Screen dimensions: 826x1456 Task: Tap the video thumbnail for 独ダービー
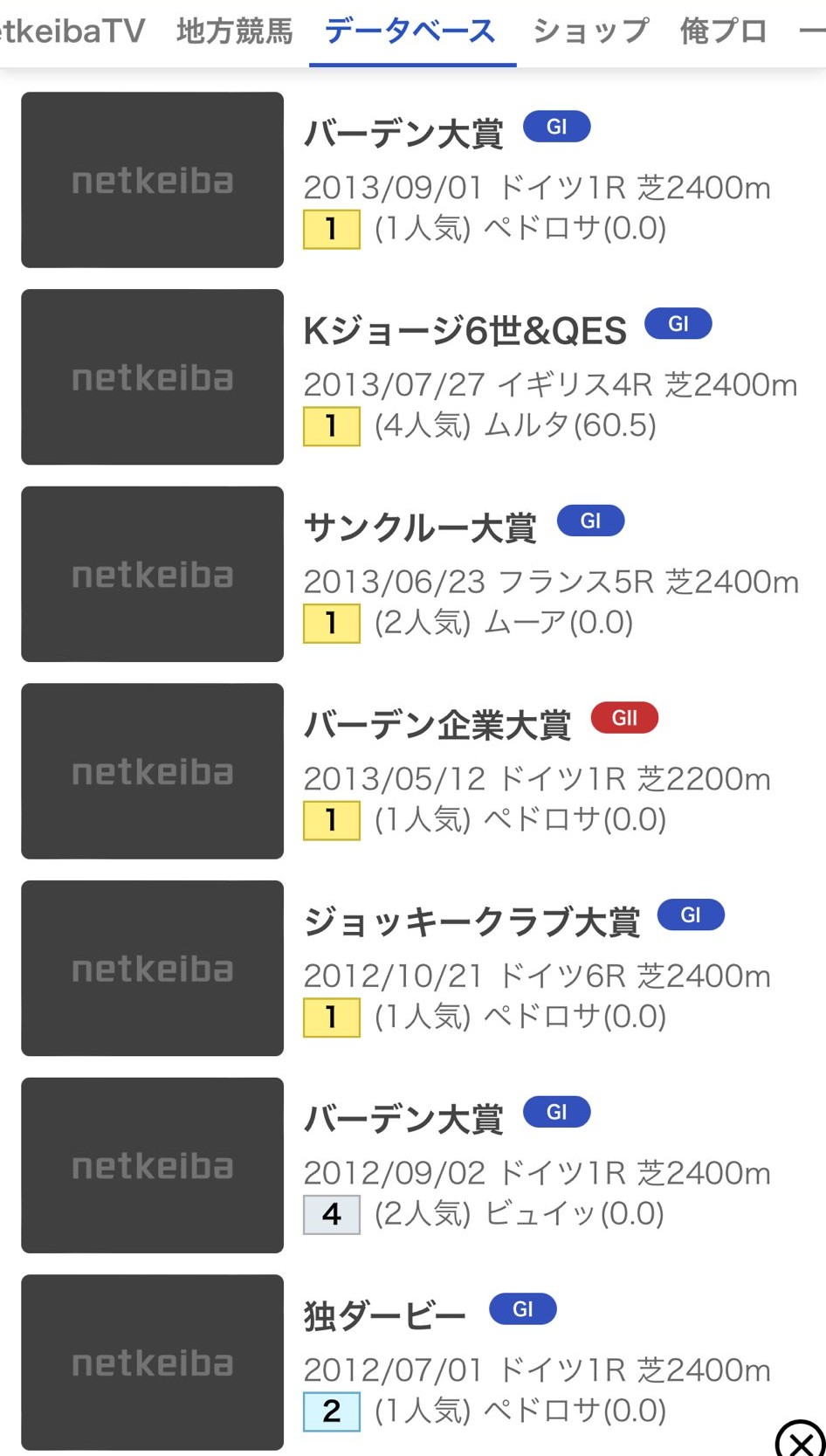(x=153, y=1363)
